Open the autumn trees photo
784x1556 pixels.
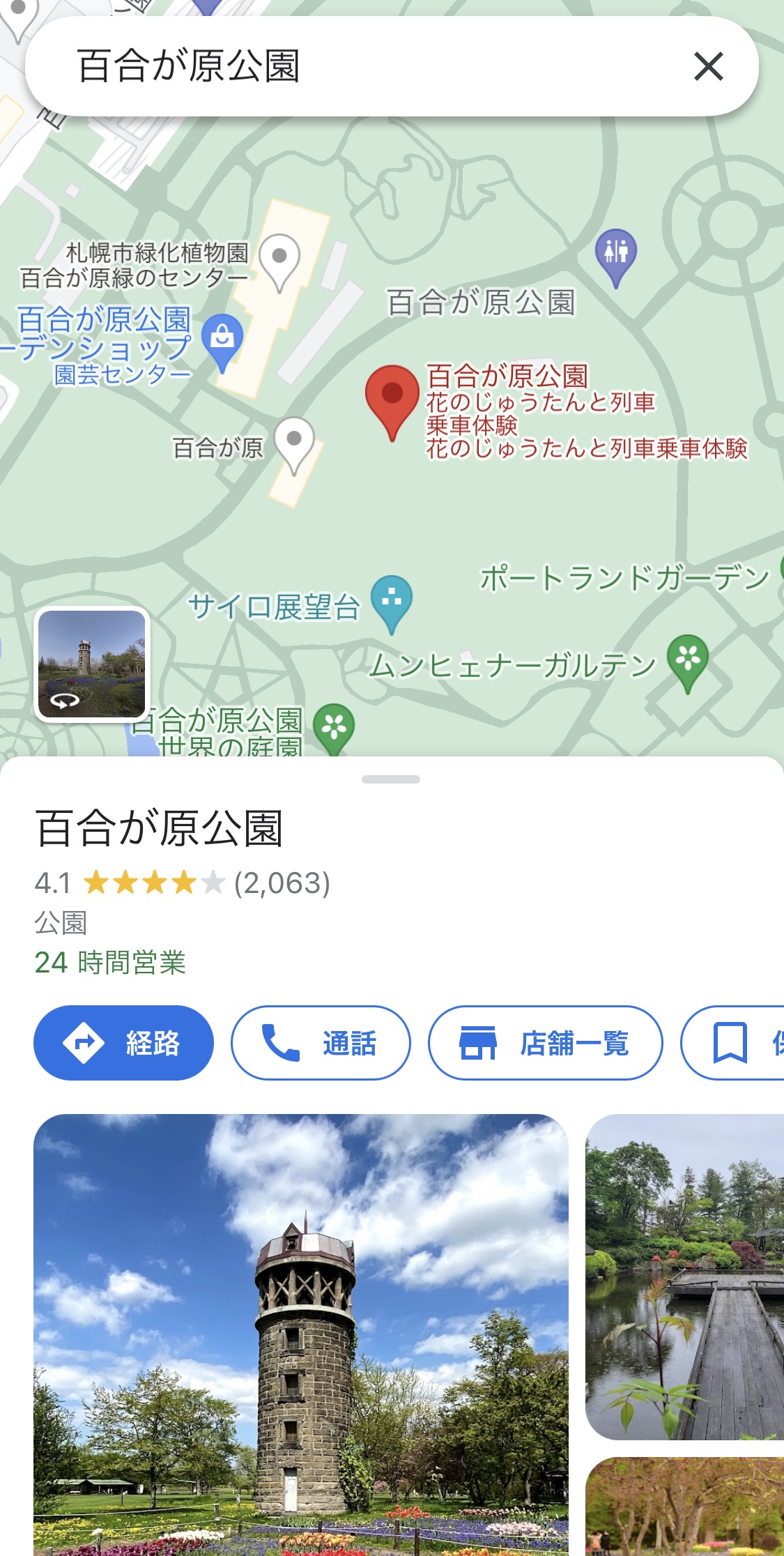[x=684, y=1506]
